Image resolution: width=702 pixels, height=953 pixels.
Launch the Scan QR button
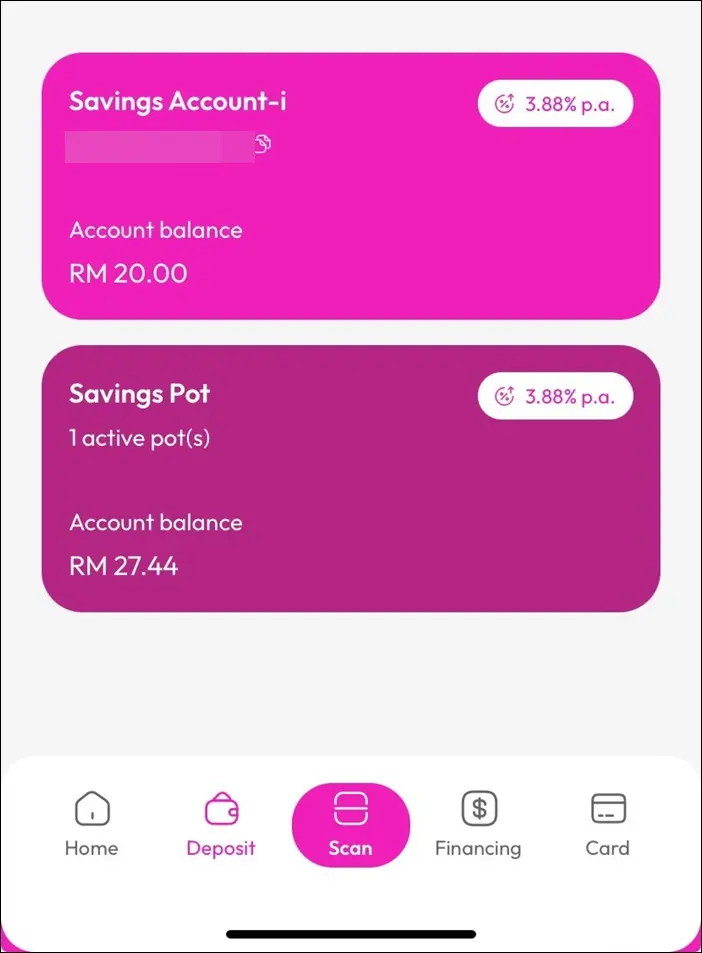[351, 824]
